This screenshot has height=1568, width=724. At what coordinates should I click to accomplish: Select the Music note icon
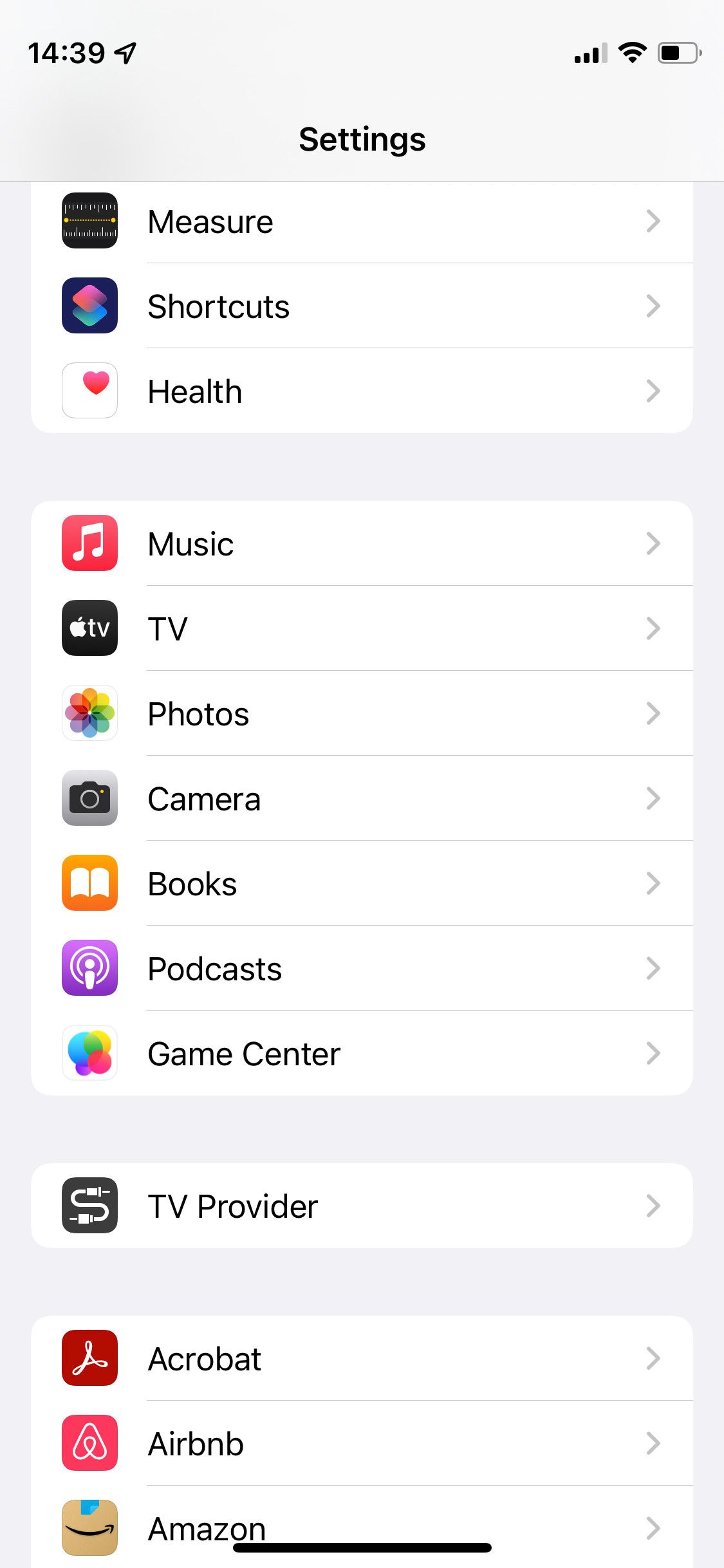coord(89,543)
